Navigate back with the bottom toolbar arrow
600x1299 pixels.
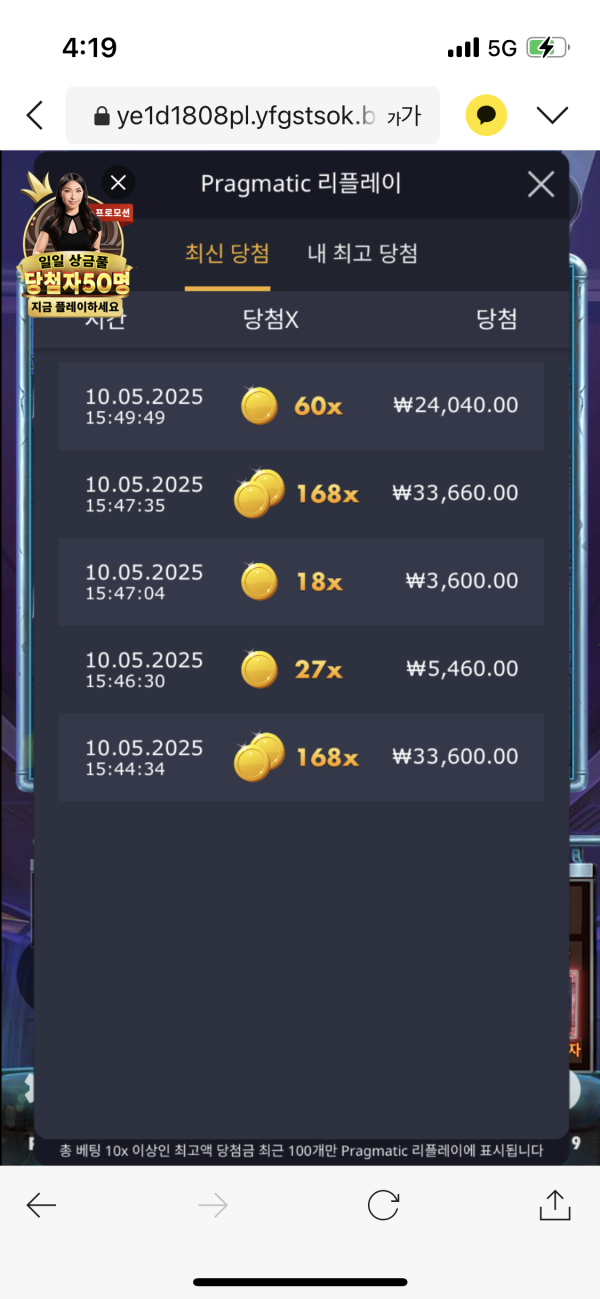[x=41, y=1206]
